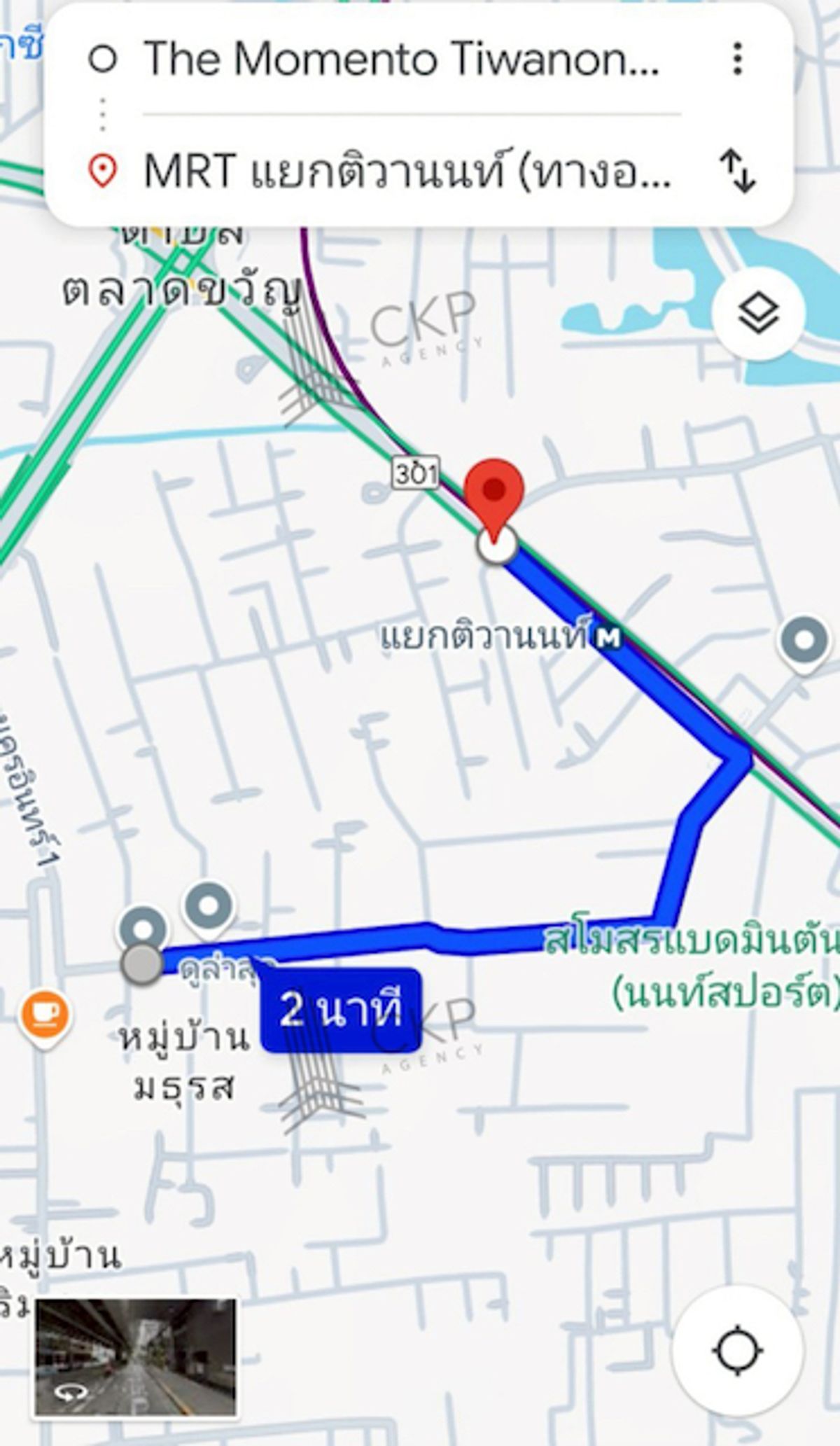This screenshot has height=1446, width=840.
Task: Open the แยกติวานนท์ MRT station marker
Action: click(x=608, y=637)
